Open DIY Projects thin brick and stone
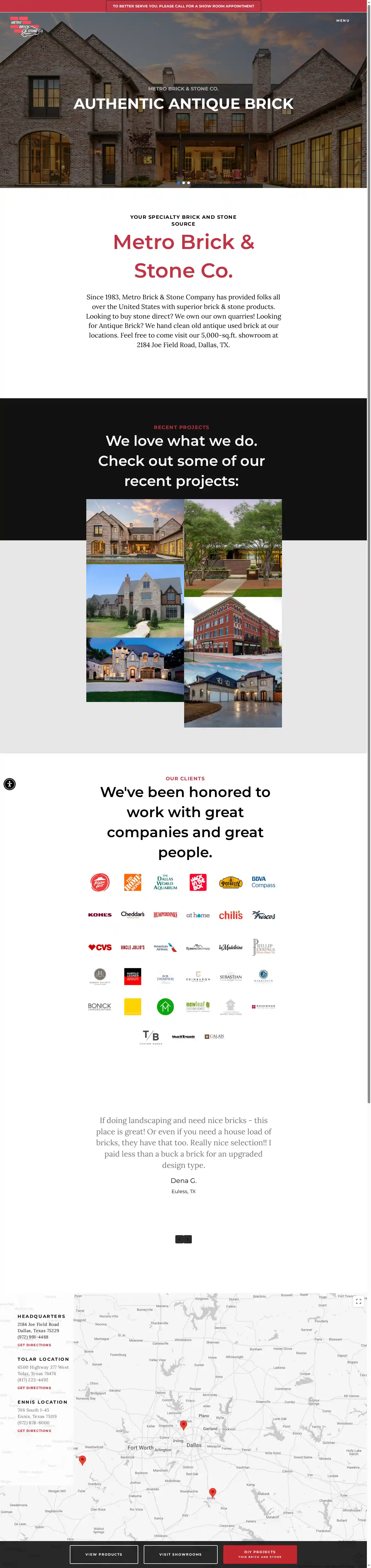This screenshot has width=371, height=1568. [260, 1553]
